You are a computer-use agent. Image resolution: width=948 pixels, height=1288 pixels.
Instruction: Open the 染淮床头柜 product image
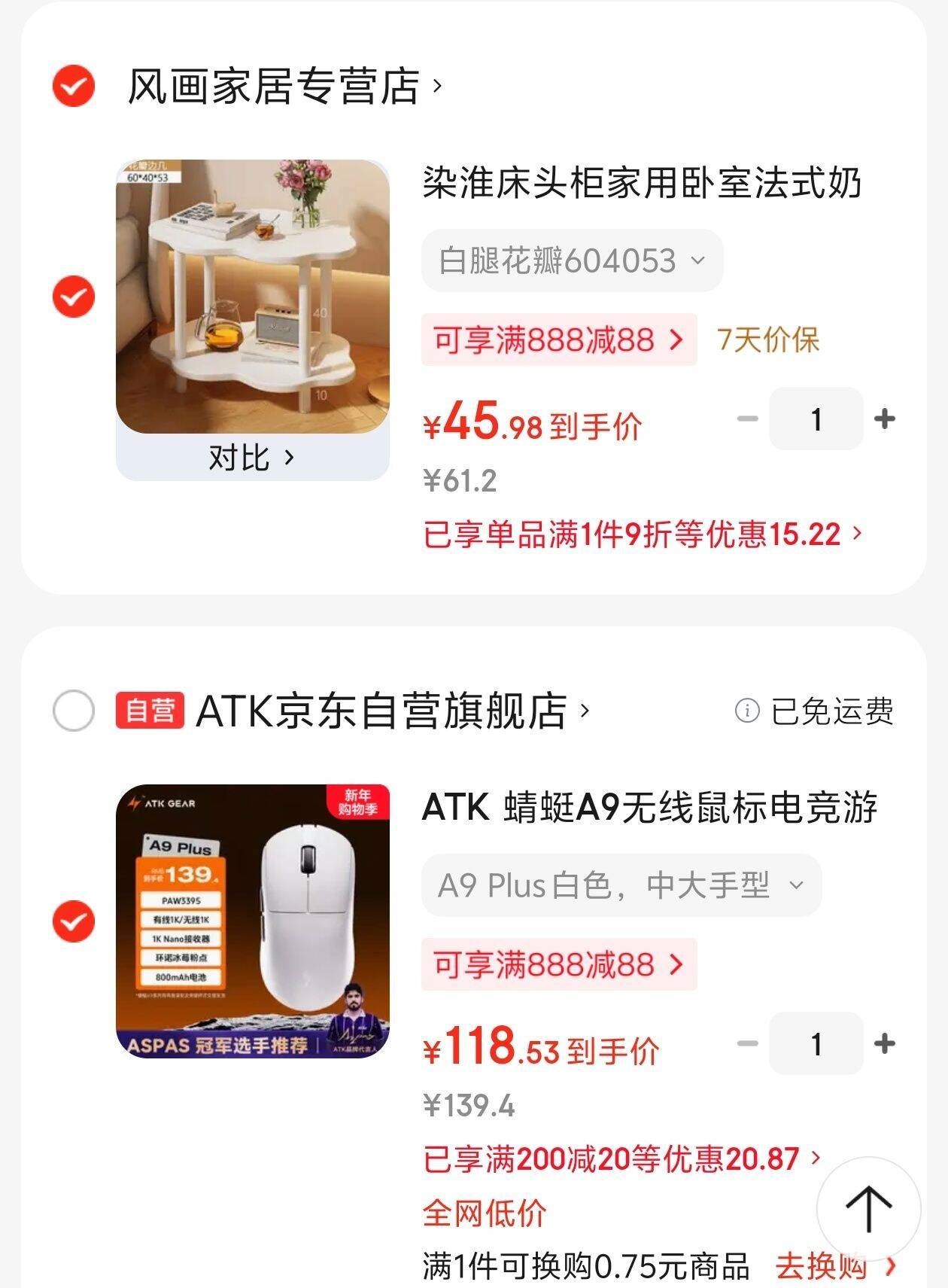[252, 296]
